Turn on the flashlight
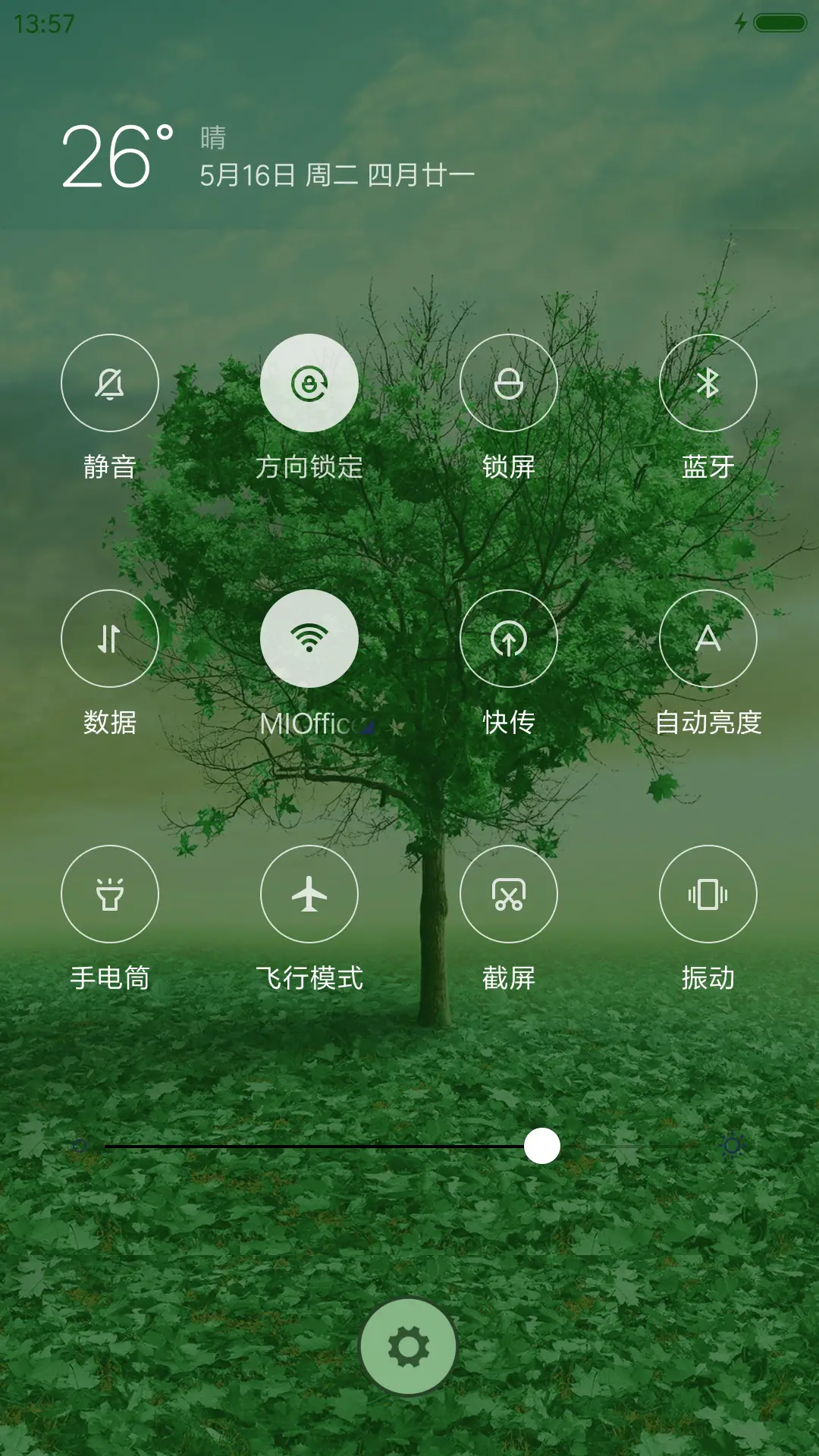This screenshot has width=819, height=1456. 110,895
